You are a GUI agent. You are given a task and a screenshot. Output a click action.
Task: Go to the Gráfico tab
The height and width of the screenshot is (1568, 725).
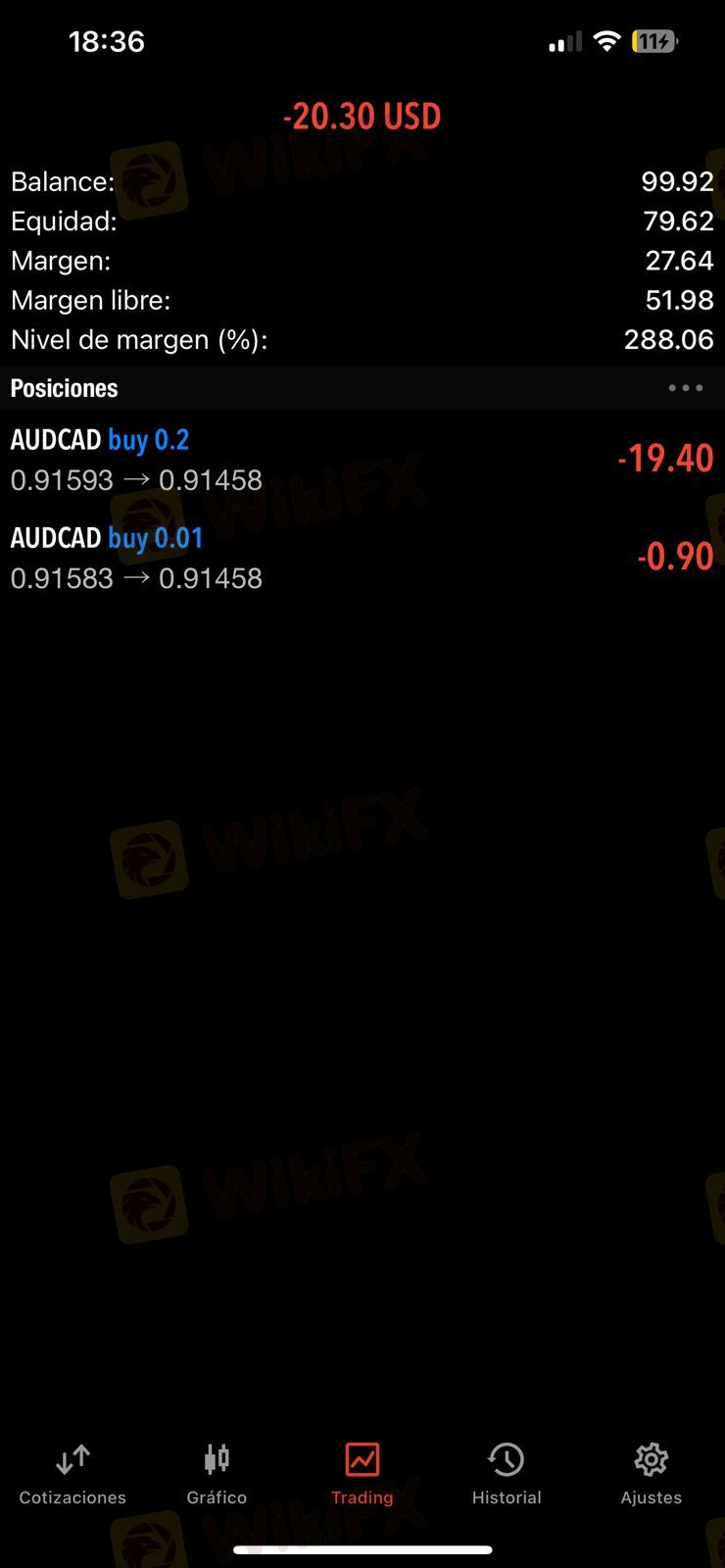(x=217, y=1474)
